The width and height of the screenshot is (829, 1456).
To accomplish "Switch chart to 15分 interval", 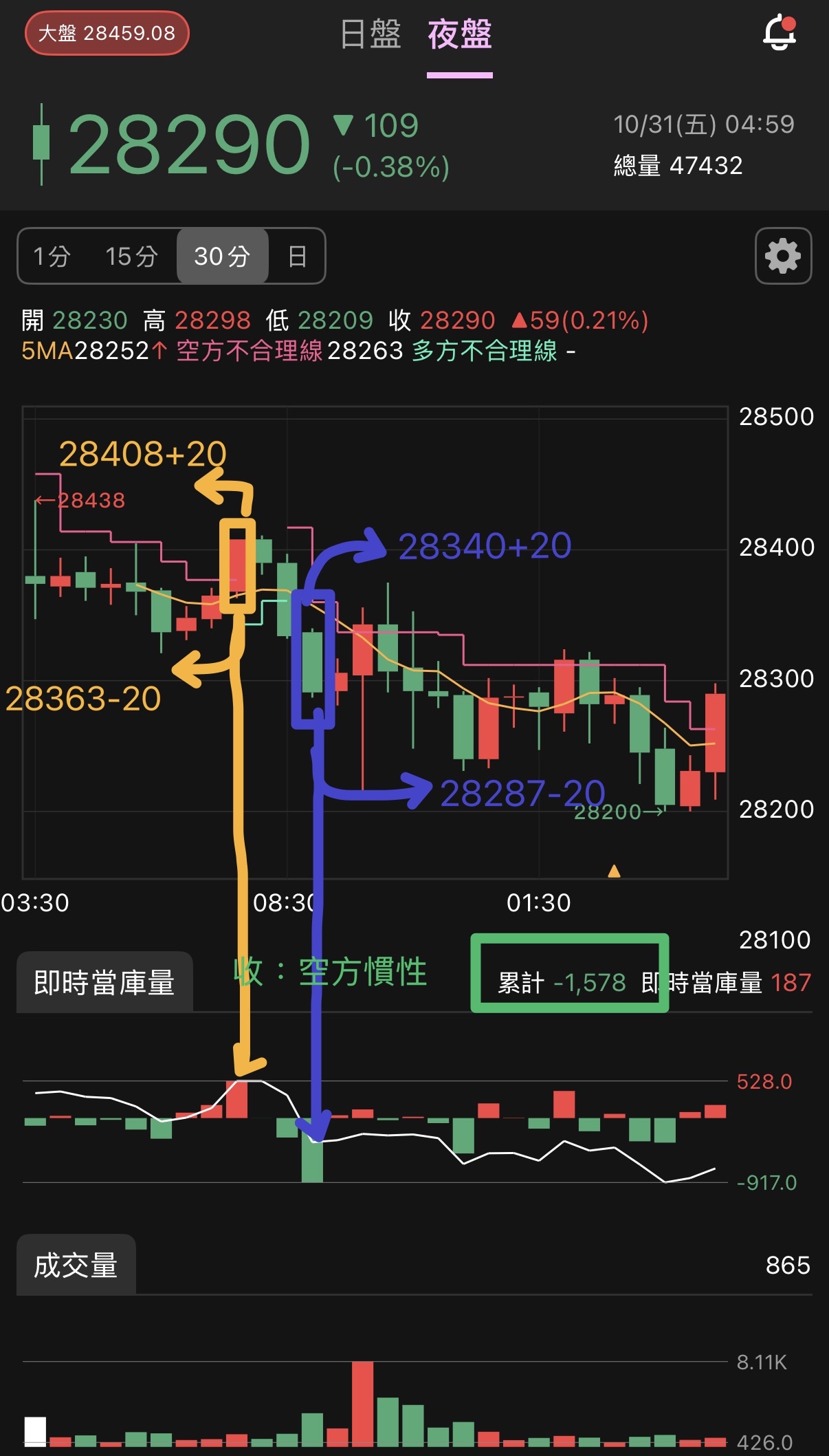I will (131, 257).
